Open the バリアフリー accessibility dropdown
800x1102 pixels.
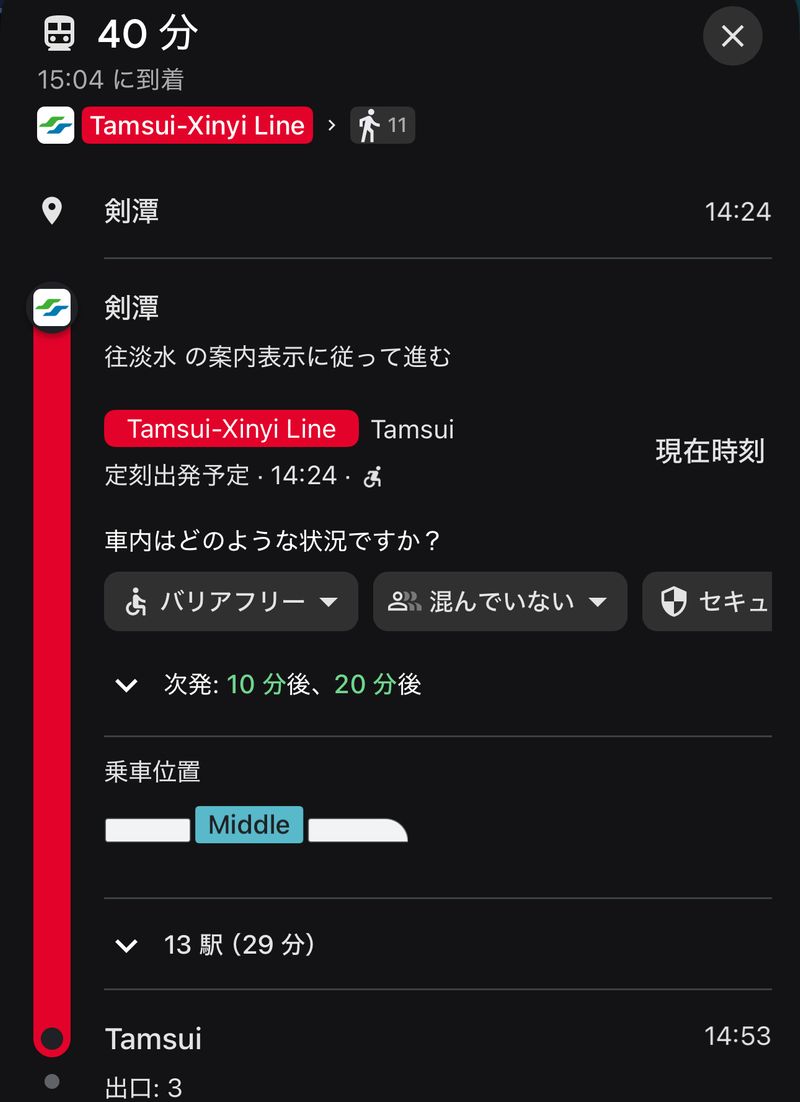[231, 602]
